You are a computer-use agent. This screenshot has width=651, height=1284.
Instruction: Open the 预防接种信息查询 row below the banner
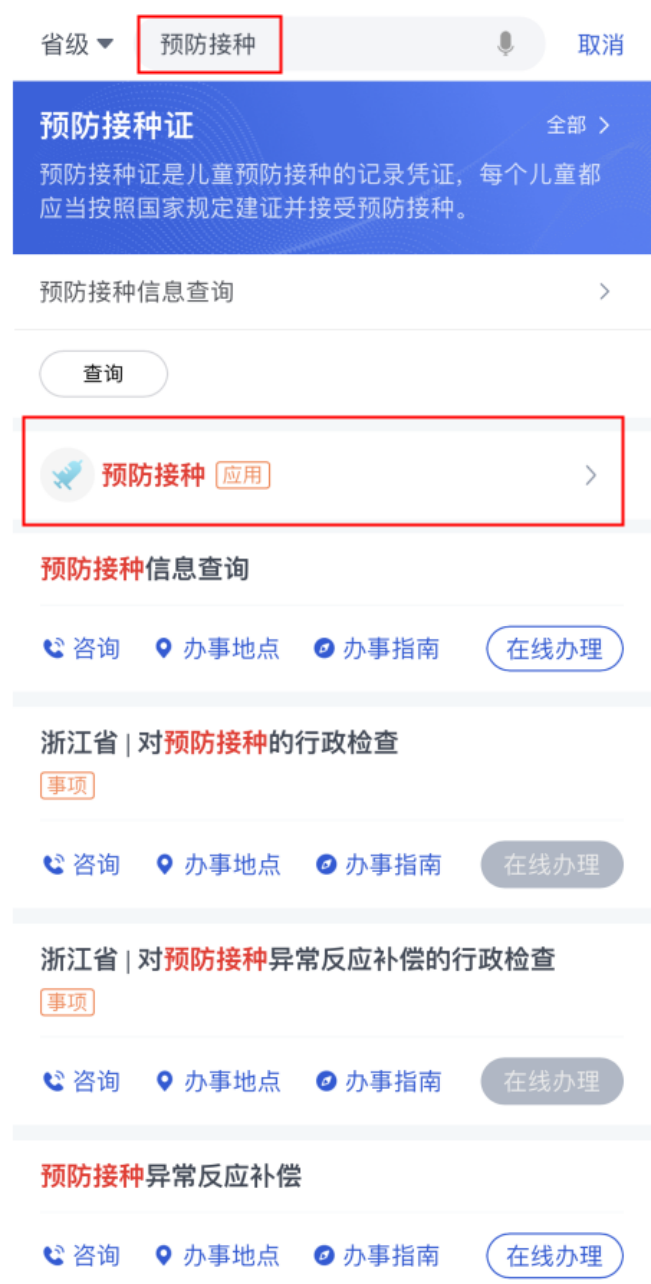point(325,292)
